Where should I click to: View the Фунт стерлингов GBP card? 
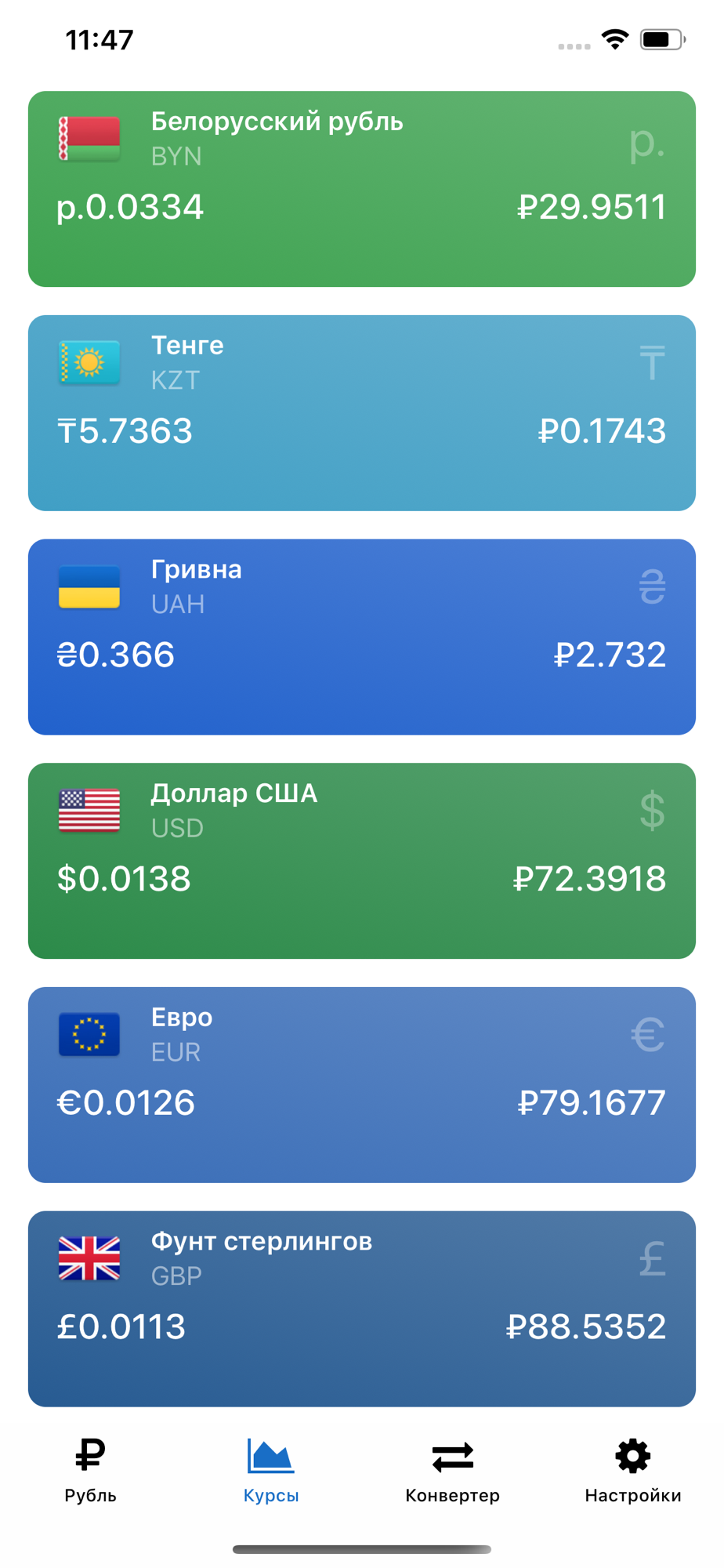click(362, 1308)
